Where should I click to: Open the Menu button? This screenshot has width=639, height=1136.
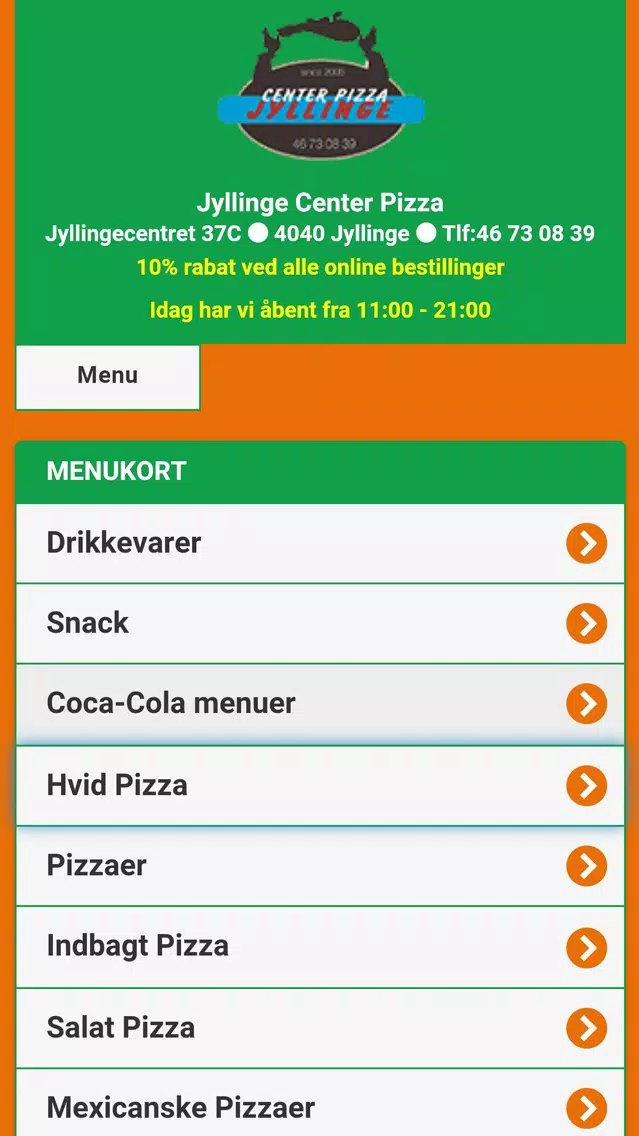(107, 377)
